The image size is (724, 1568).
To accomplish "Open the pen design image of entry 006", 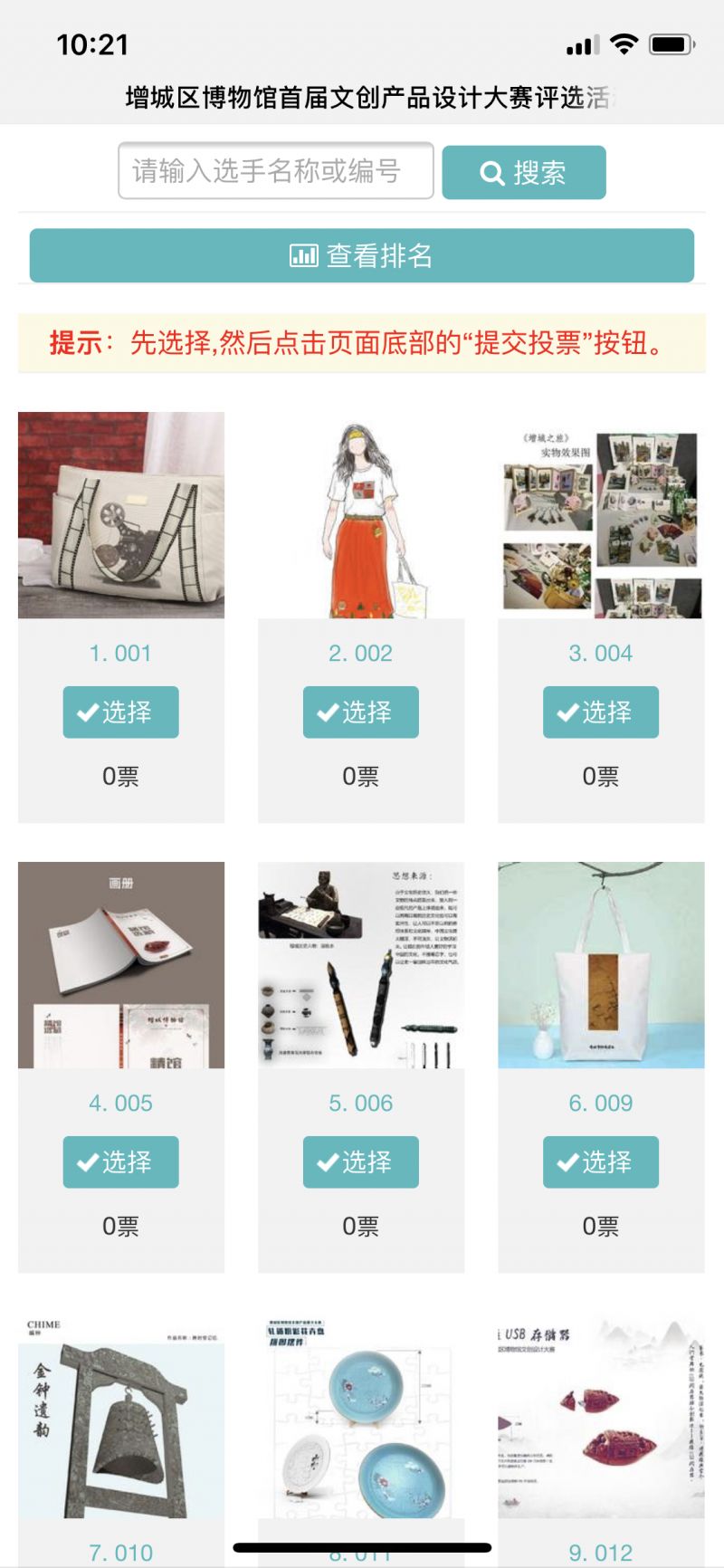I will tap(361, 965).
